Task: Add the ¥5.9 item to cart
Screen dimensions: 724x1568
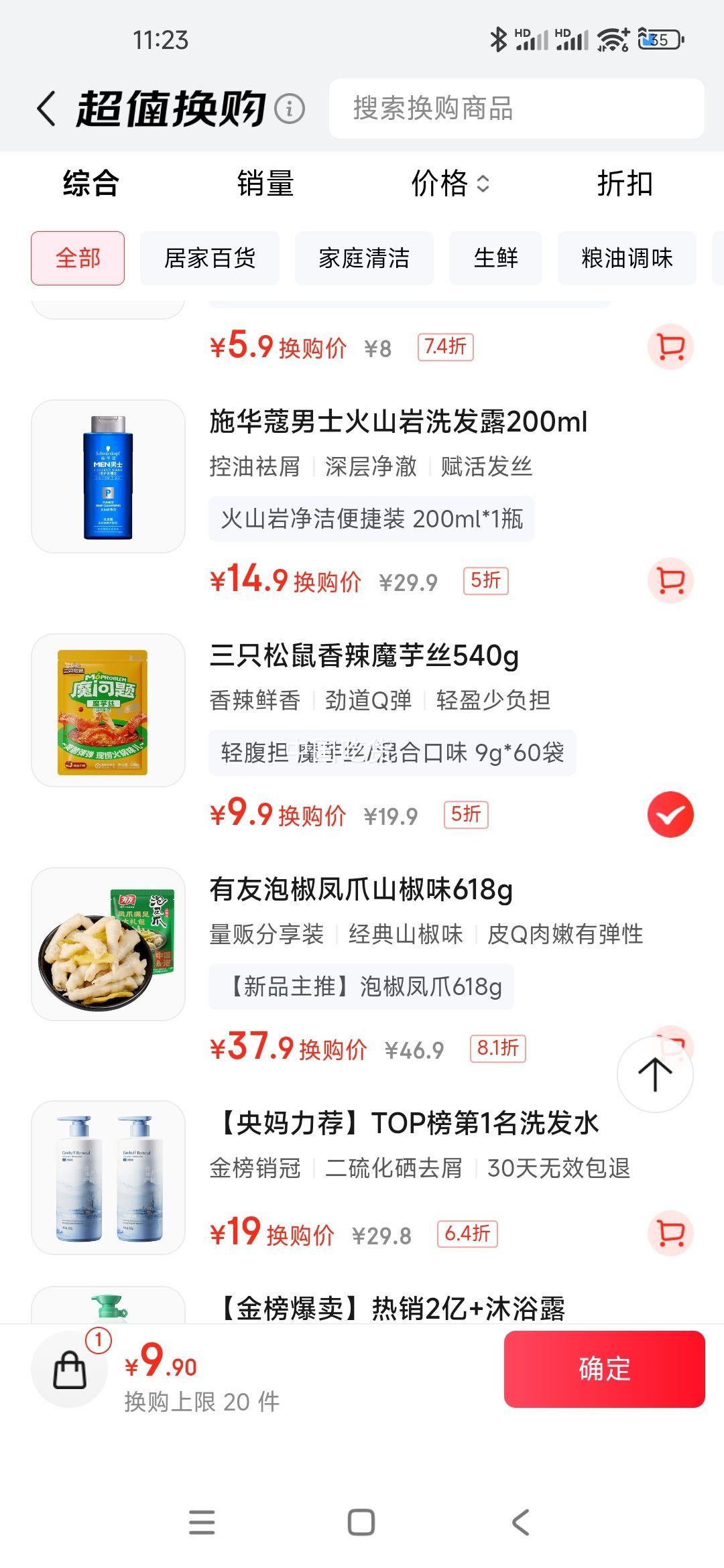Action: point(670,347)
